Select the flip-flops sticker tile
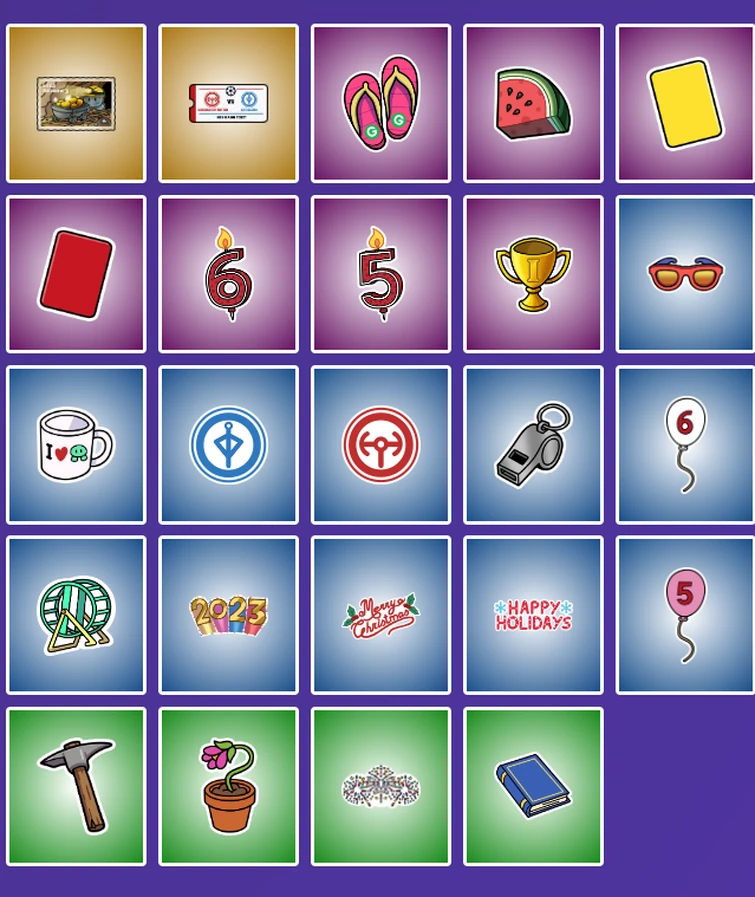The width and height of the screenshot is (755, 897). [381, 103]
